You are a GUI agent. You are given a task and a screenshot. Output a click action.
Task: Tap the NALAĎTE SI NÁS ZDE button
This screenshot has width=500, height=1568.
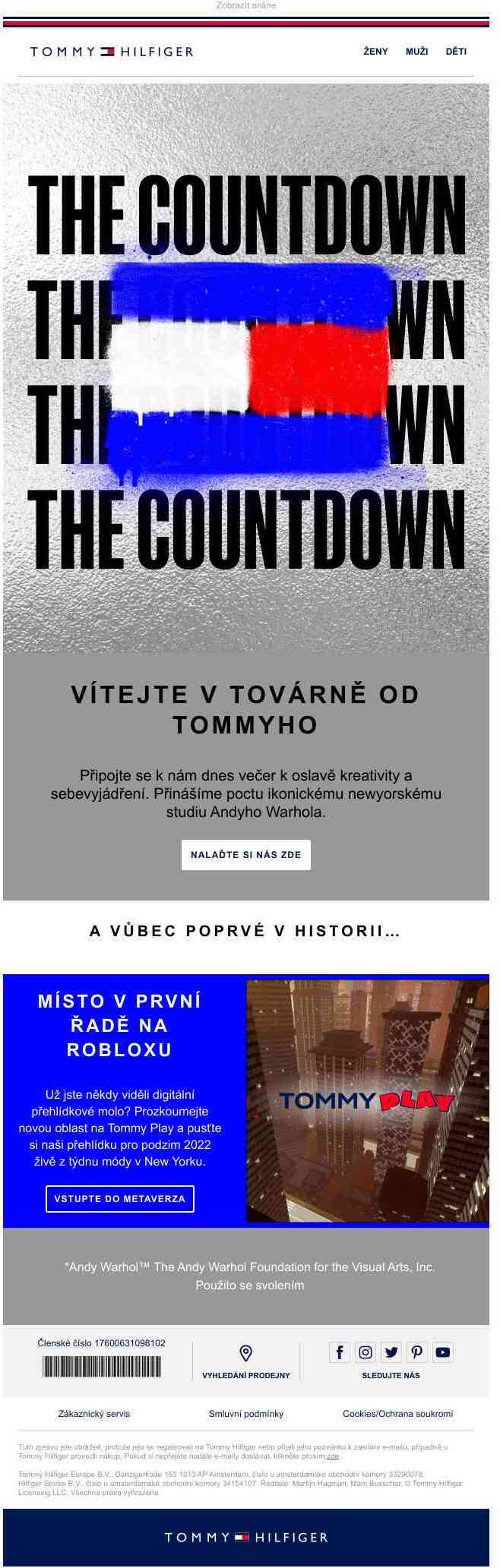[x=245, y=854]
